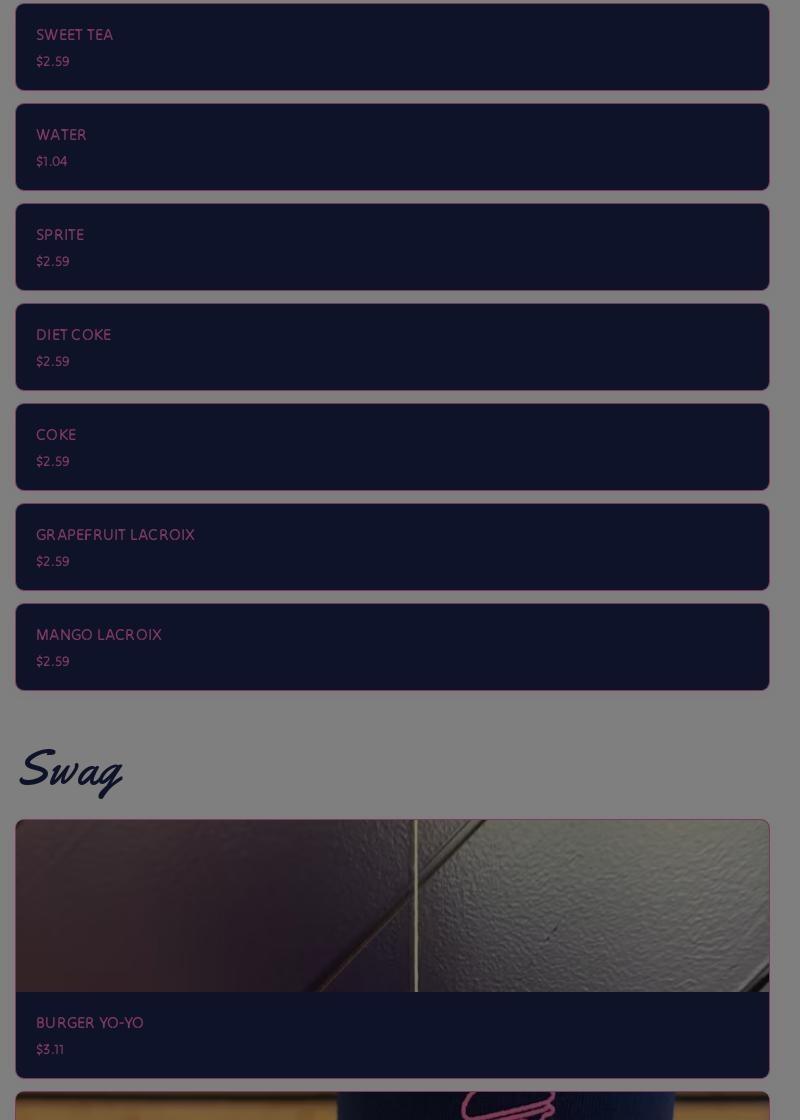Open the Mango LaCroix item
The height and width of the screenshot is (1120, 800).
click(x=392, y=647)
